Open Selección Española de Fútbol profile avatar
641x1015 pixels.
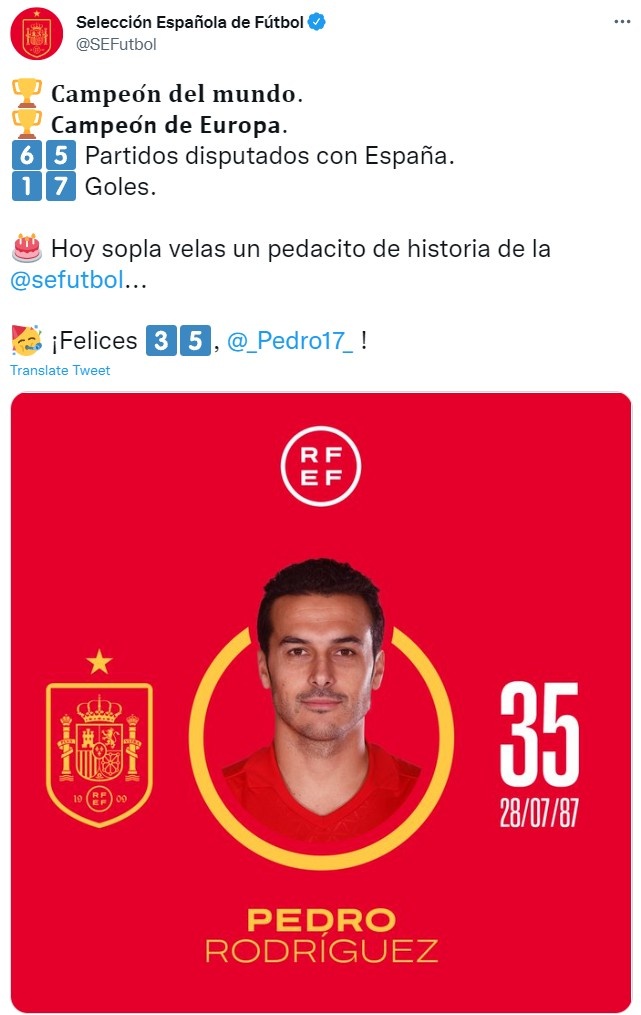click(36, 34)
